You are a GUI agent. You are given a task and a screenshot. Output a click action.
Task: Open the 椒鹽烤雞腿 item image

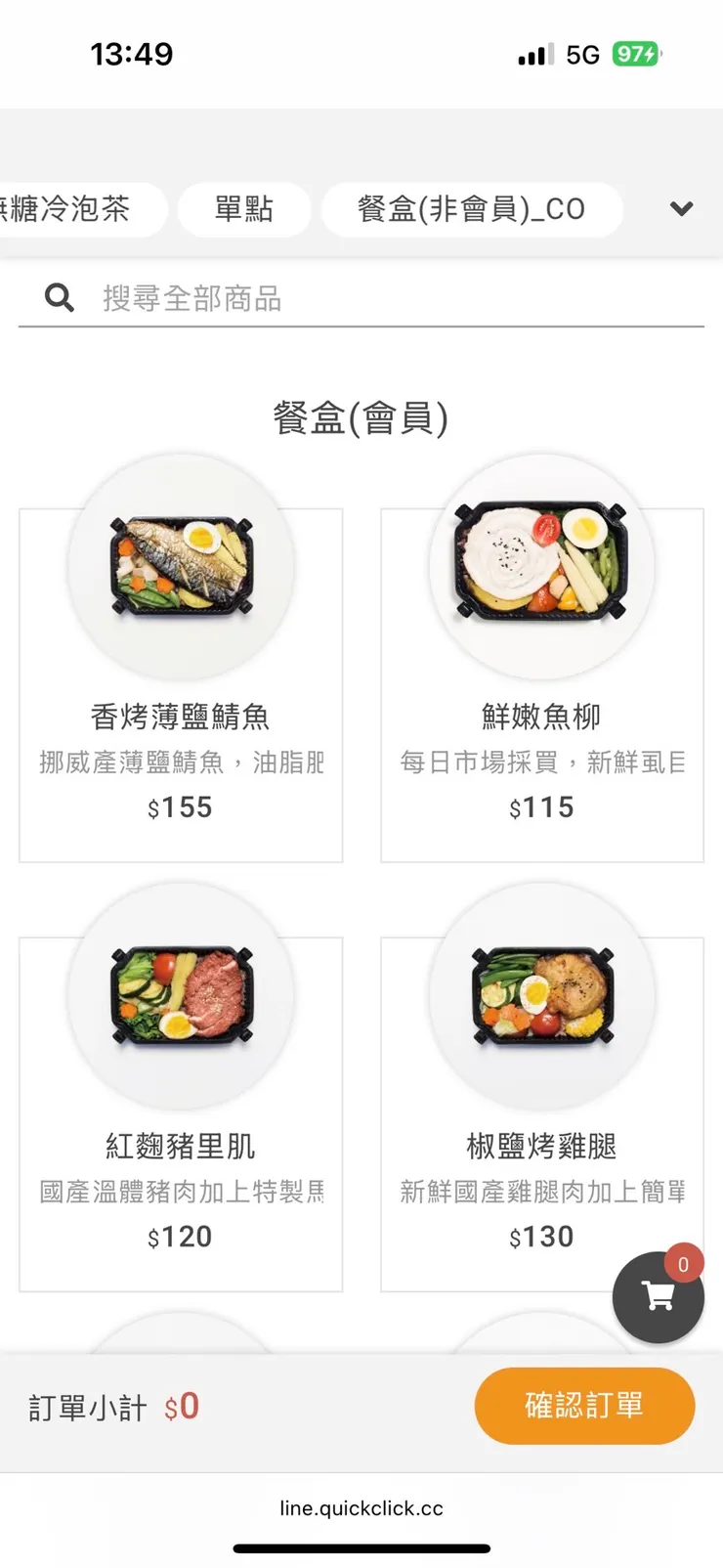[x=541, y=995]
